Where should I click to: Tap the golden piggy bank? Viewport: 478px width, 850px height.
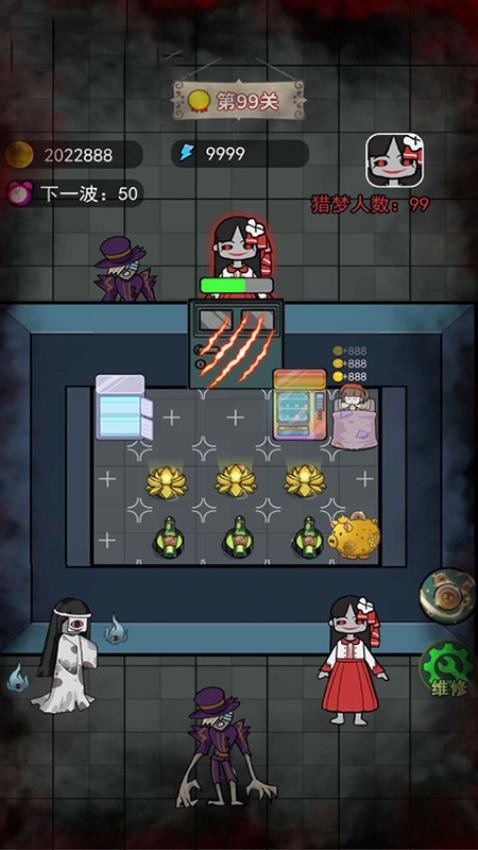[354, 537]
